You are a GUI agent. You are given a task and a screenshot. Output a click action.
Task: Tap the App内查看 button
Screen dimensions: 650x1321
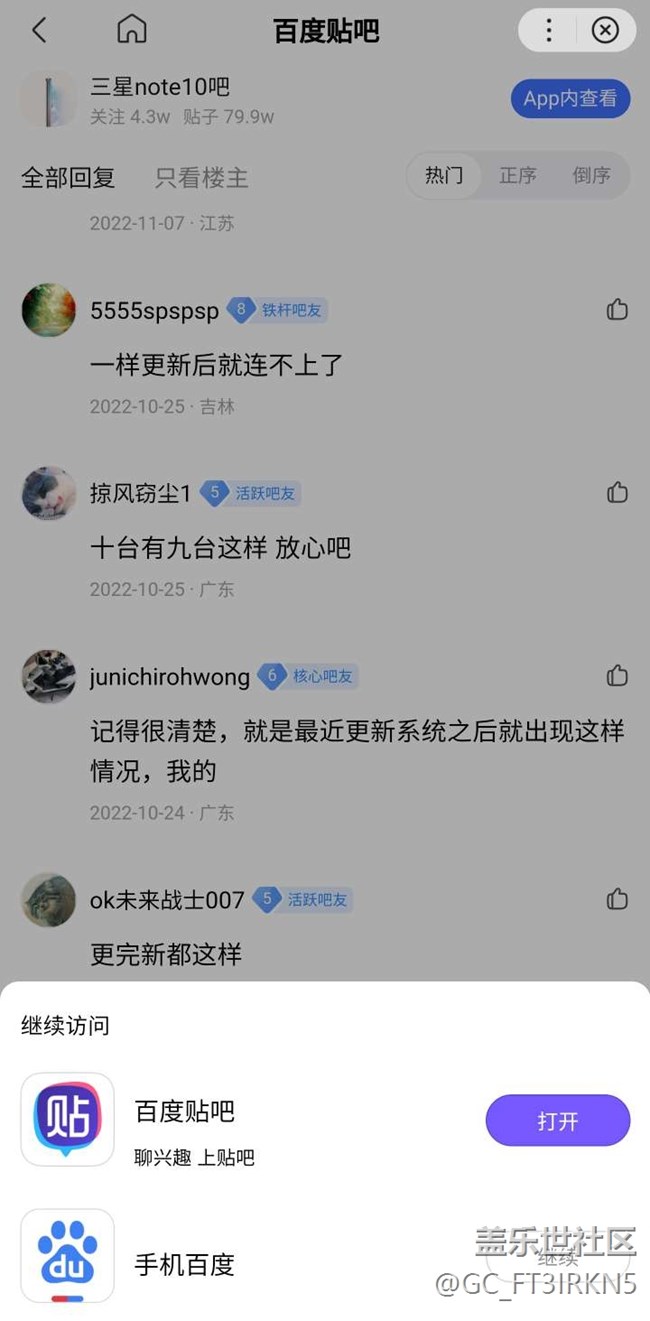coord(570,99)
